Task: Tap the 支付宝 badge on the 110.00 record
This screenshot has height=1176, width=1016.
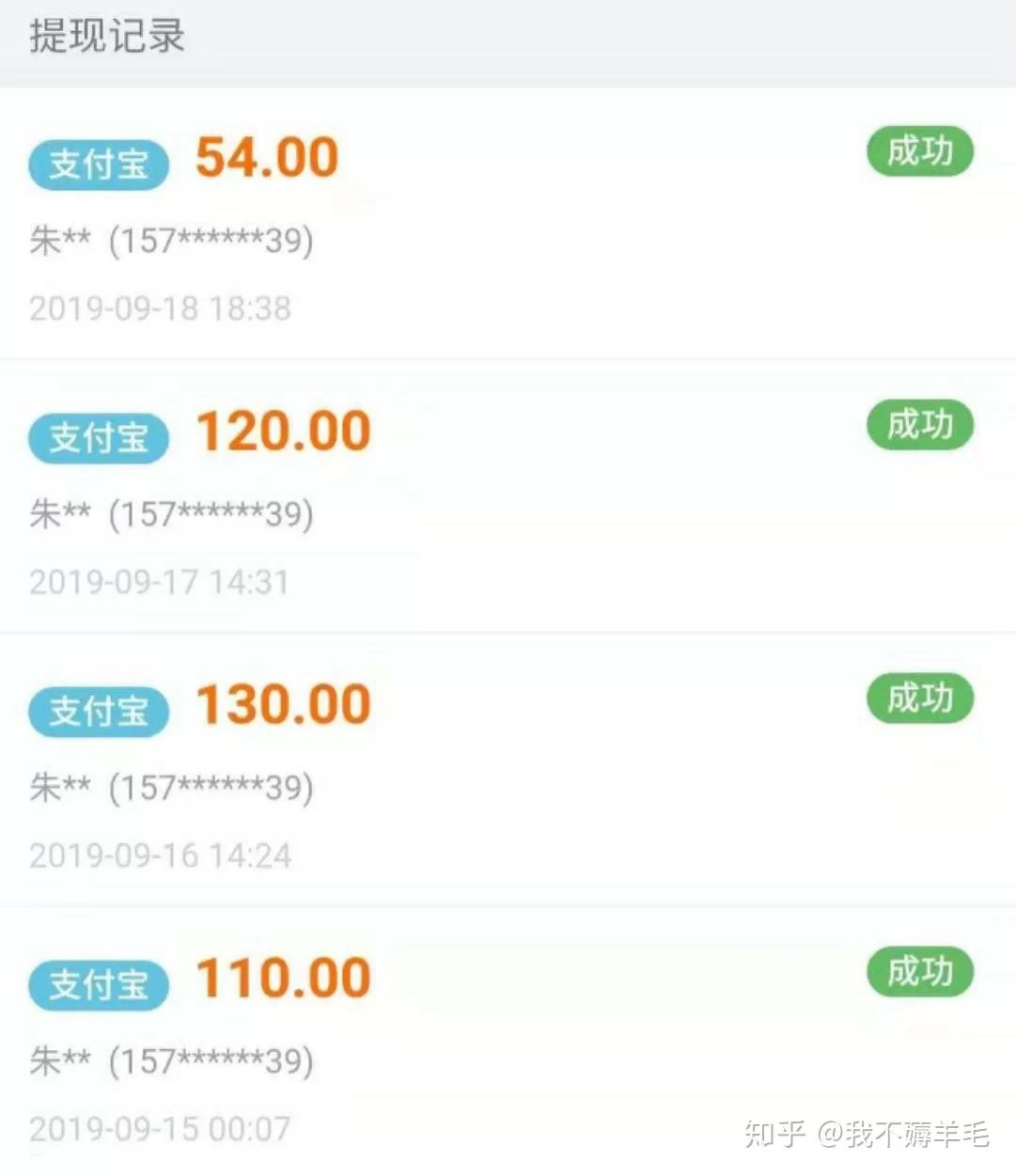Action: pos(98,984)
